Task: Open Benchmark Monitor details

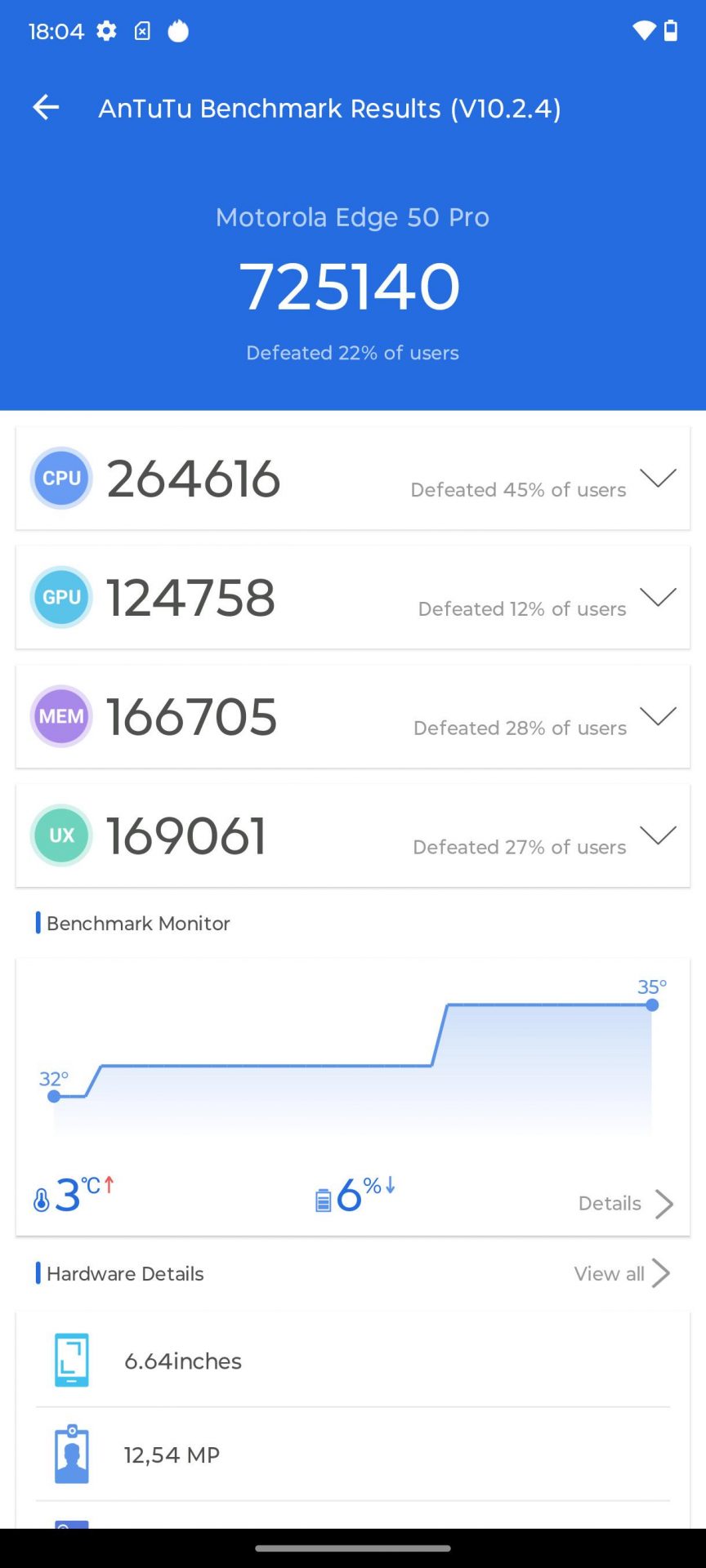Action: coord(625,1203)
